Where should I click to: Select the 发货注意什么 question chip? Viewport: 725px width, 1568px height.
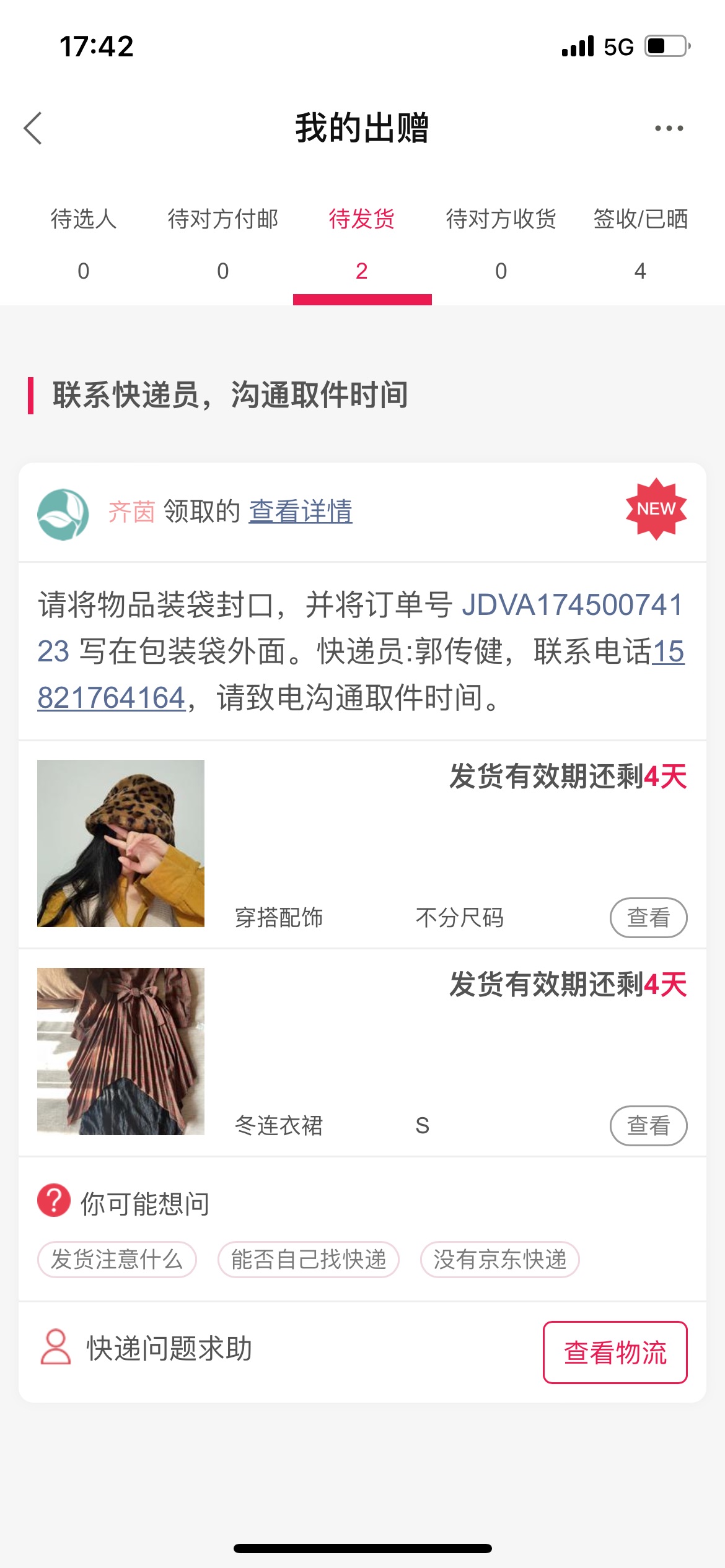point(117,1260)
